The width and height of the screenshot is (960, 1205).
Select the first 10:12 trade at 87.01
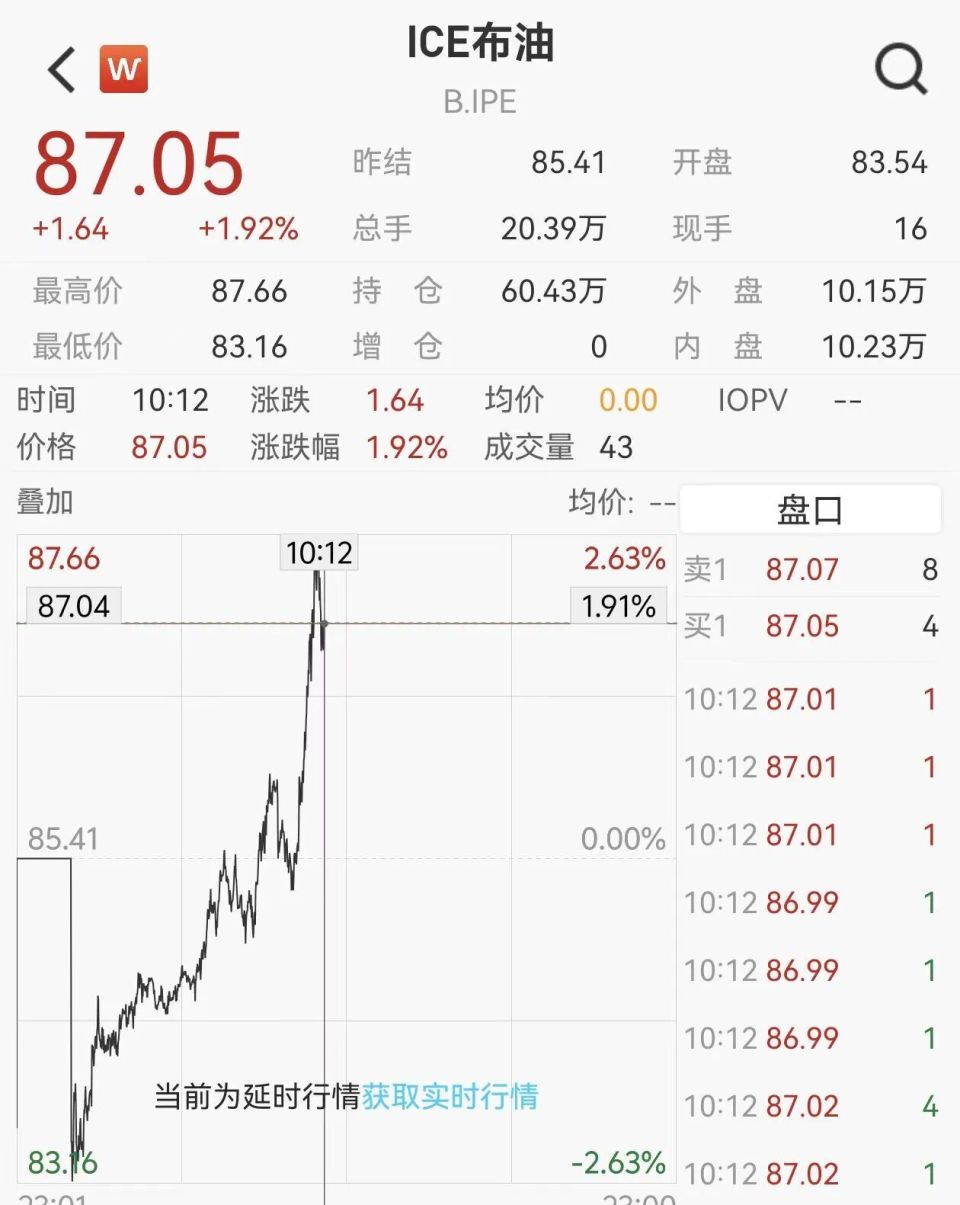800,700
